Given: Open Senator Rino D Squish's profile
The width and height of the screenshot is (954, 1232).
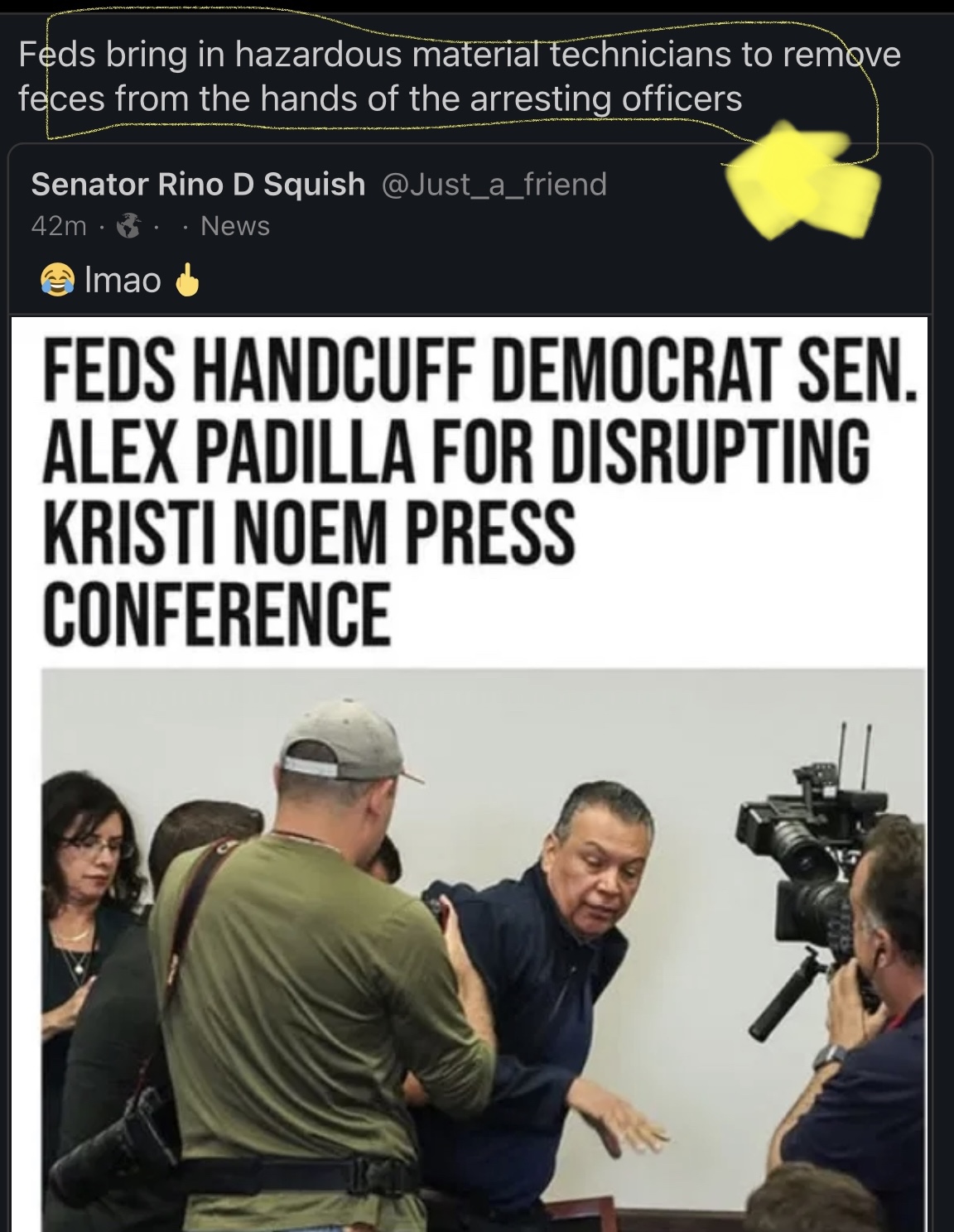Looking at the screenshot, I should click(197, 184).
